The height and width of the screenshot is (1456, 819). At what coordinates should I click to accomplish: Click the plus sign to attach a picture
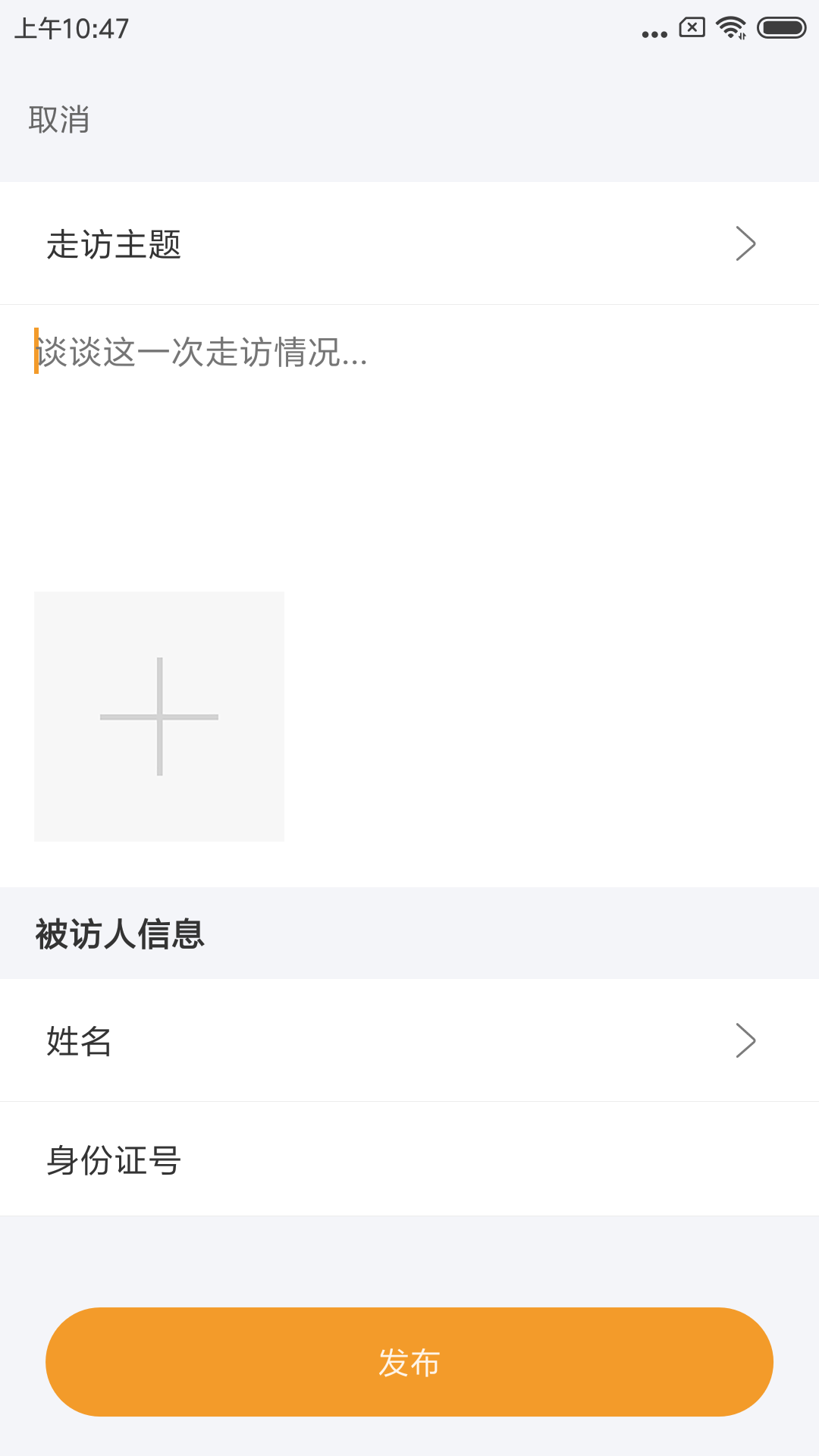point(158,715)
